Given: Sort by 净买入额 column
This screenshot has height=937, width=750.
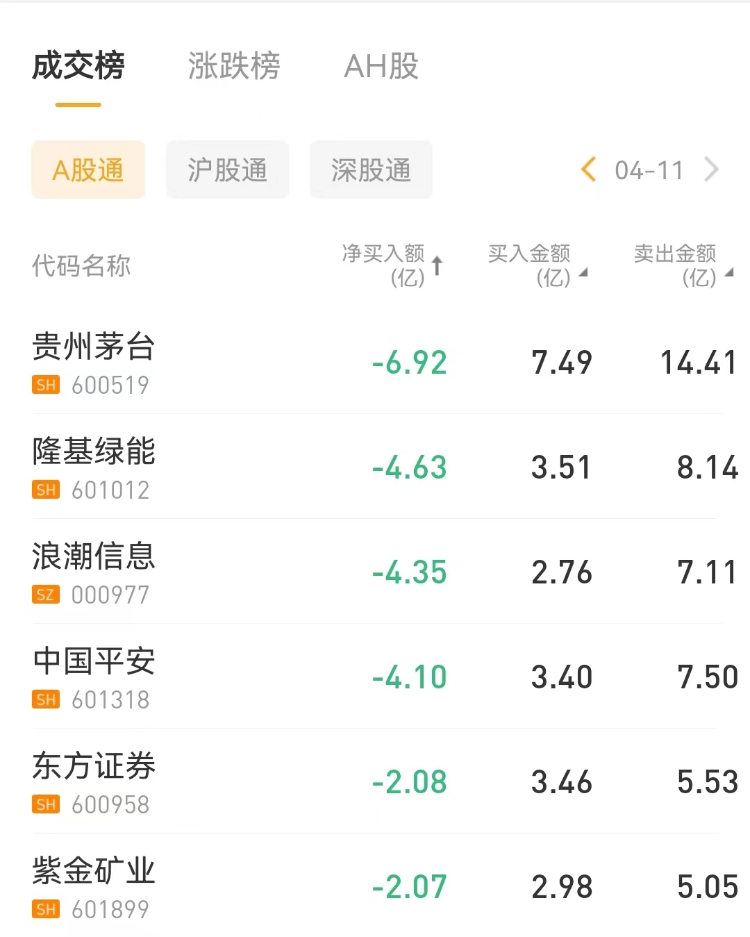Looking at the screenshot, I should [x=392, y=266].
